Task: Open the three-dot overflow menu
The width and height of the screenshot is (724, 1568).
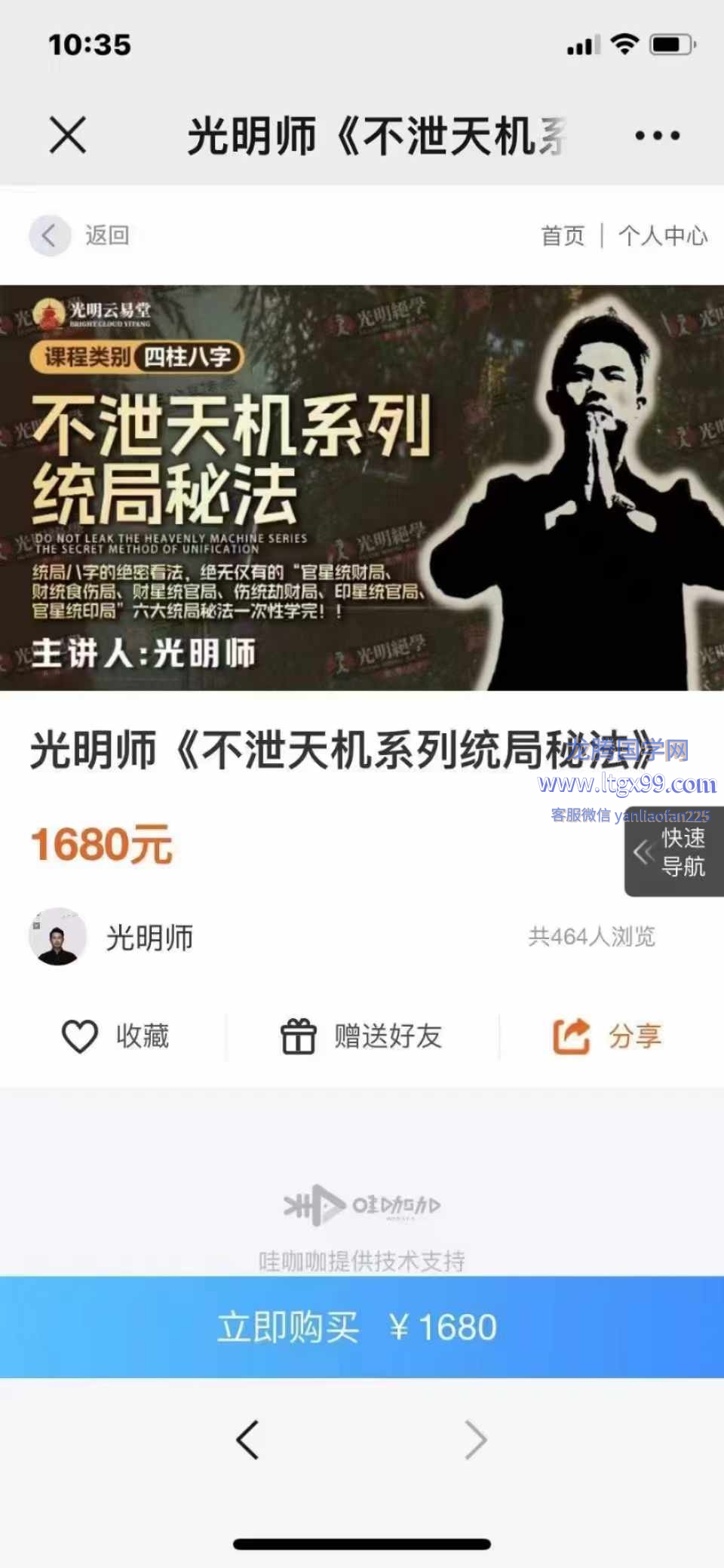Action: (657, 136)
